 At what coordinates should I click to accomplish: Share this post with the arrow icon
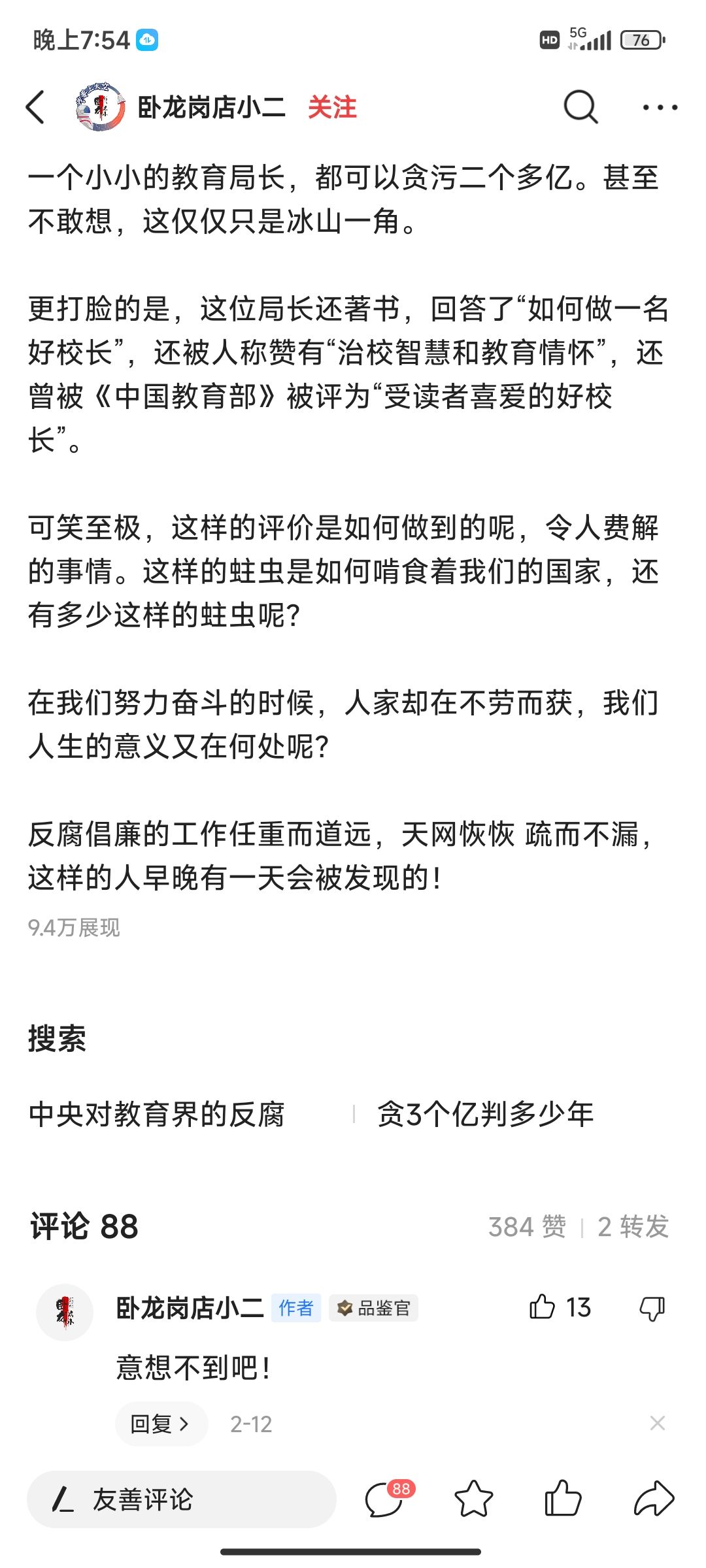654,1499
